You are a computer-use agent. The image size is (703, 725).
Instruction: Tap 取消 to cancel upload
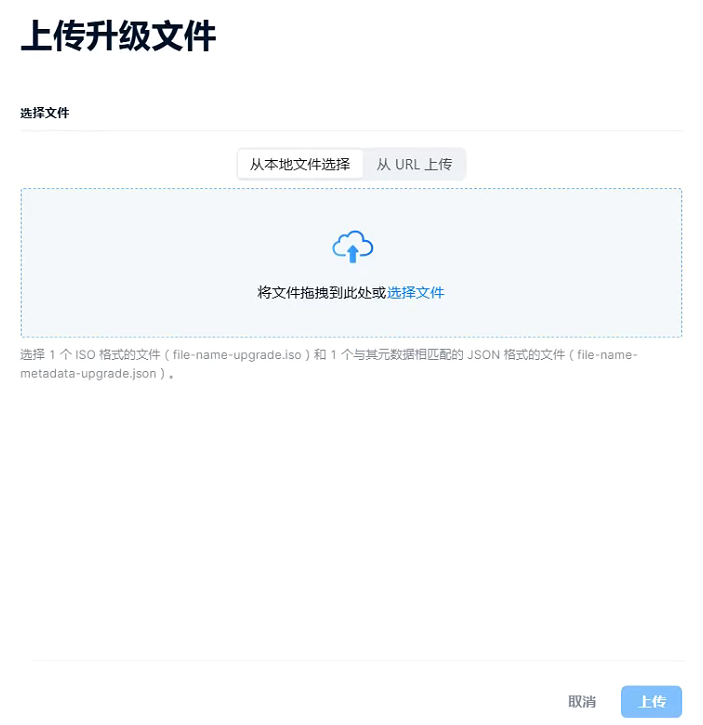coord(582,702)
